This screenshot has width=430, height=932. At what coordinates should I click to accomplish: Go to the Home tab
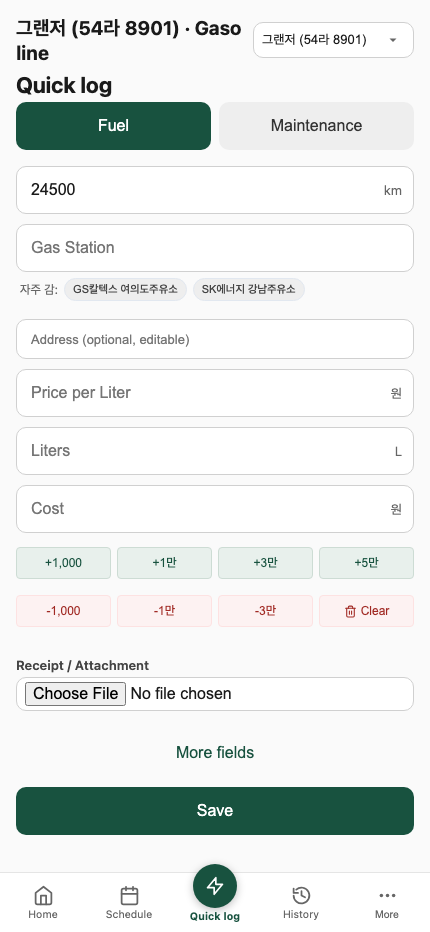click(43, 902)
